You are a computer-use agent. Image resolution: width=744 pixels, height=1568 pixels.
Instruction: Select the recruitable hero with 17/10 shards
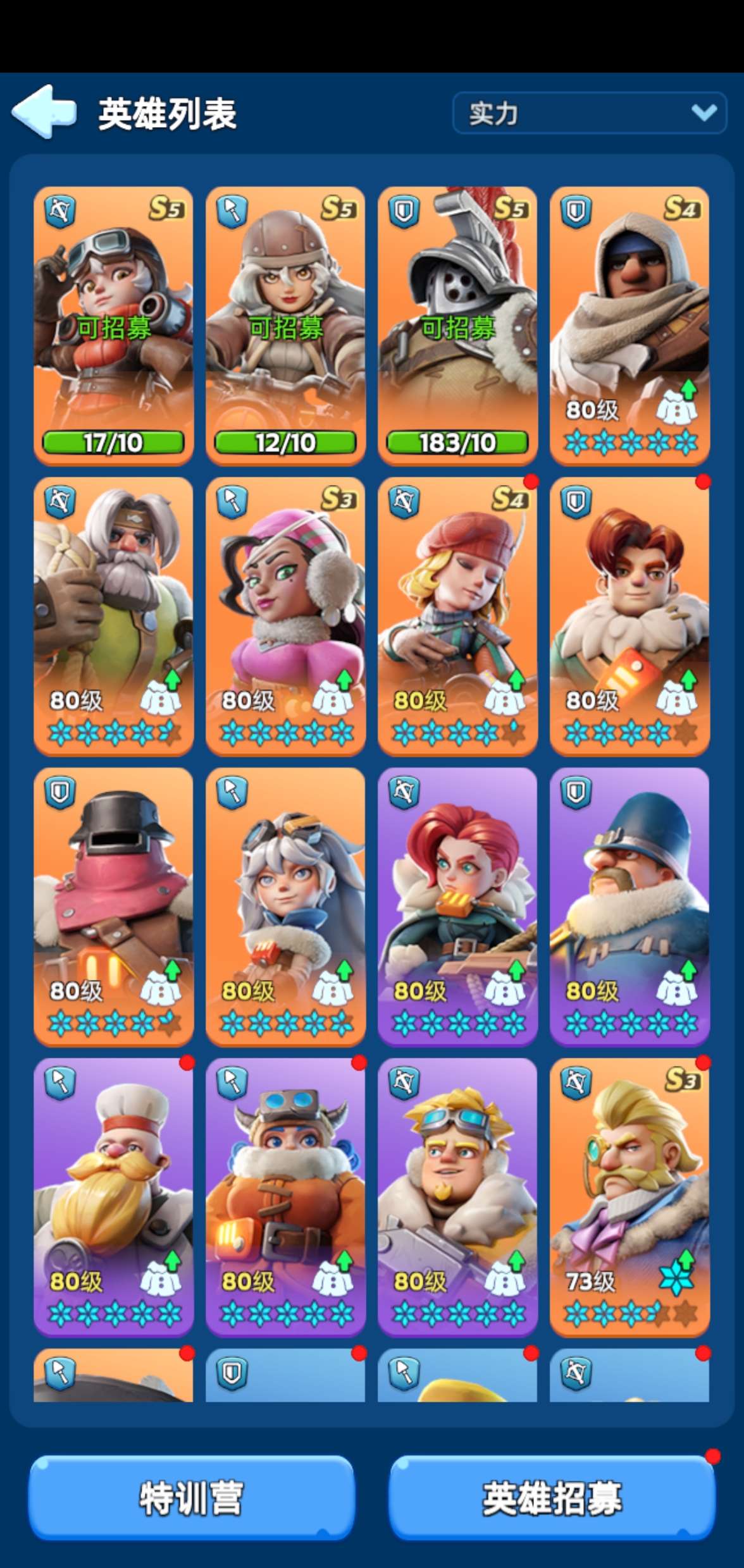(x=113, y=325)
